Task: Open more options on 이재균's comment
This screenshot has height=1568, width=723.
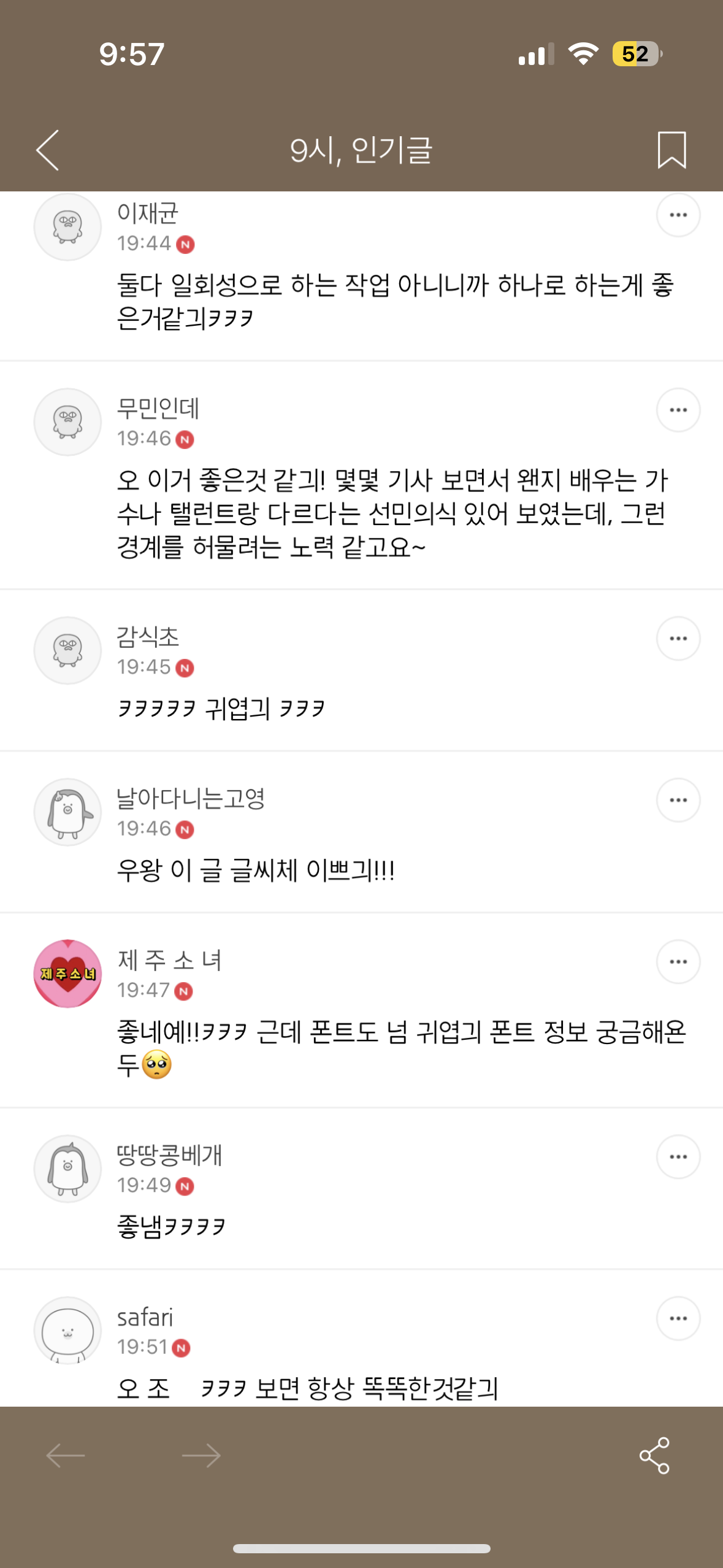Action: [x=678, y=215]
